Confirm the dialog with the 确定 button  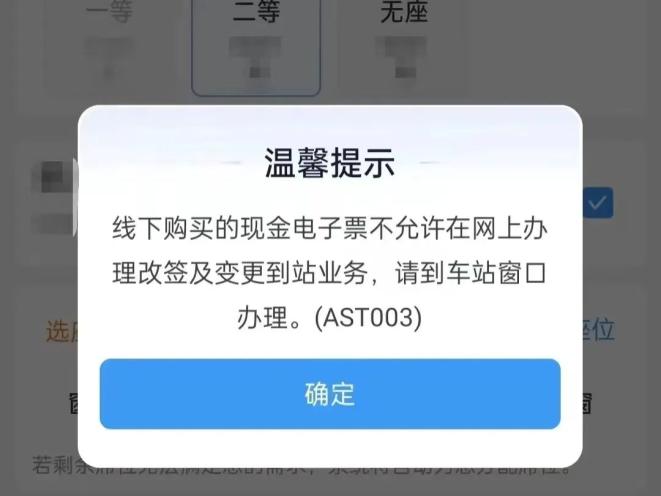click(x=330, y=394)
